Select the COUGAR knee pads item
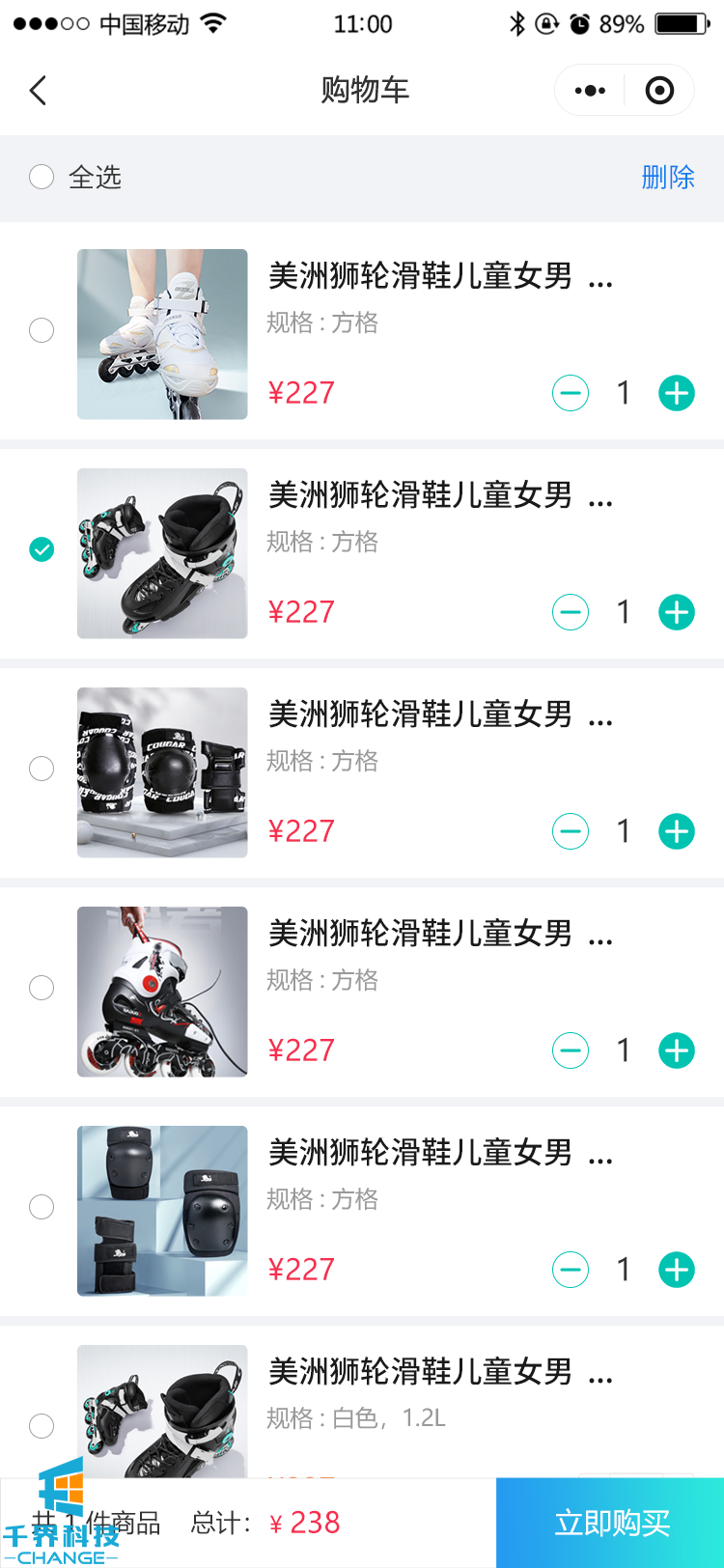 (42, 769)
